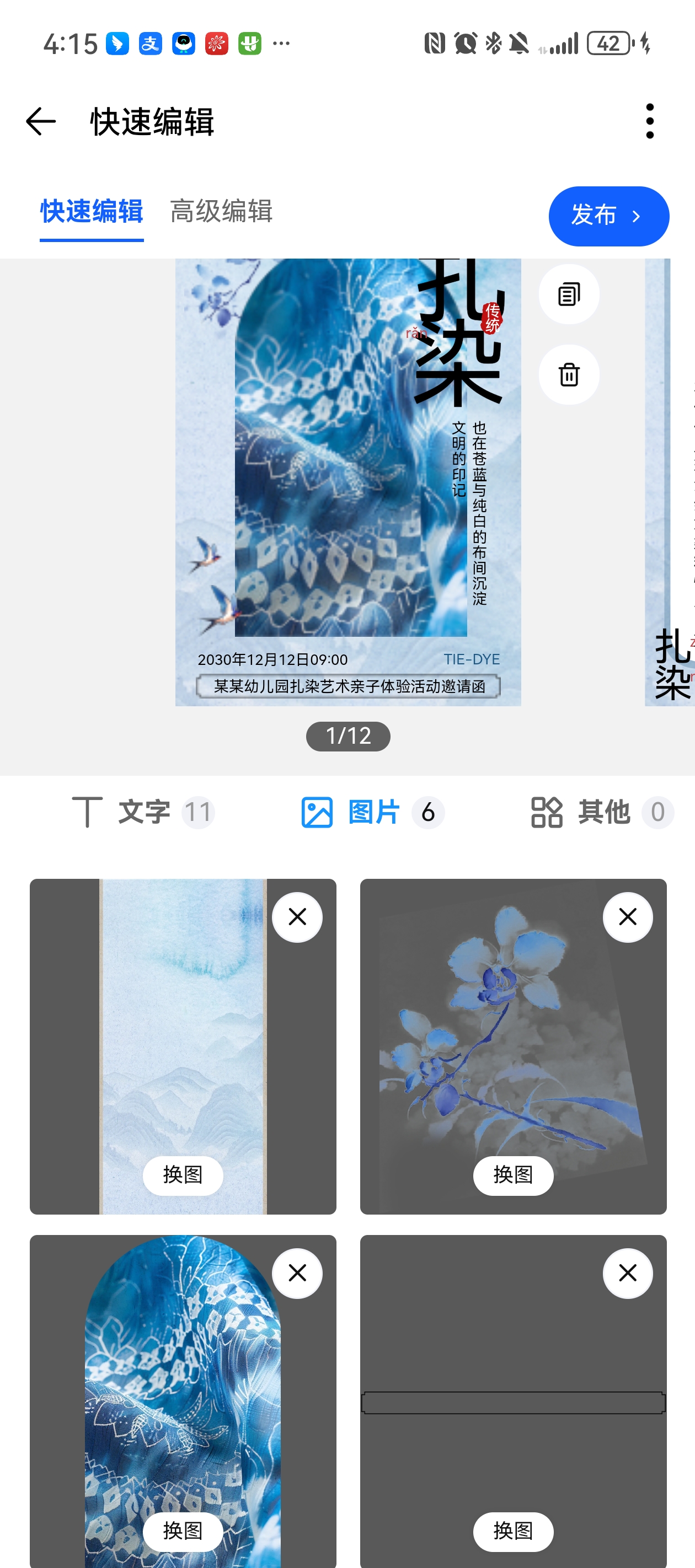Go back from 快速编辑 screen

point(41,121)
